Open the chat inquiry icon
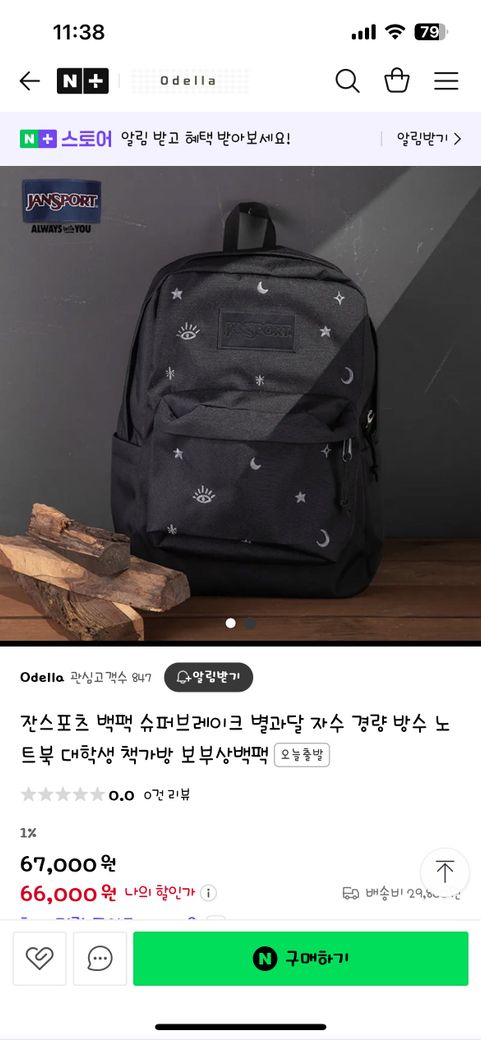 [x=100, y=958]
